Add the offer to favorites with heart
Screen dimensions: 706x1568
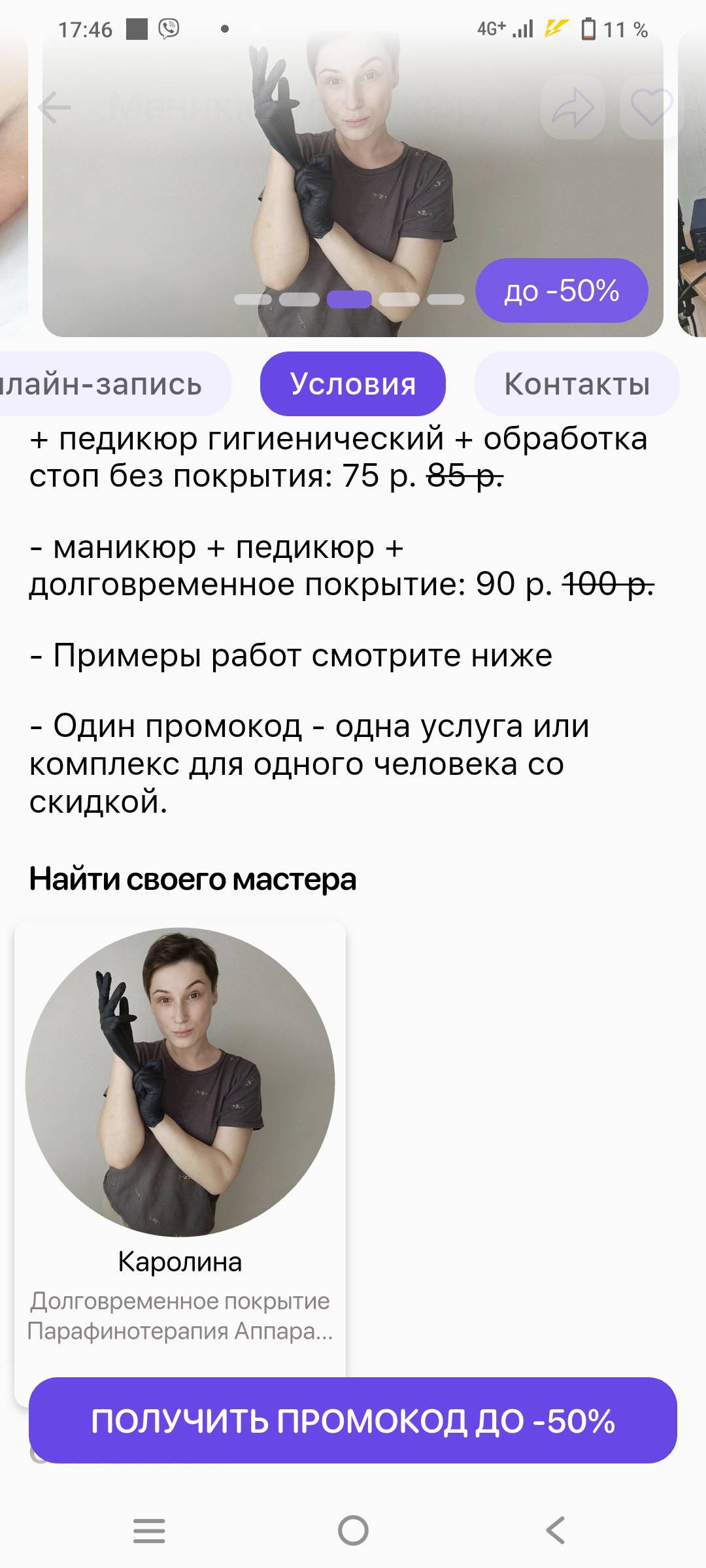click(650, 108)
